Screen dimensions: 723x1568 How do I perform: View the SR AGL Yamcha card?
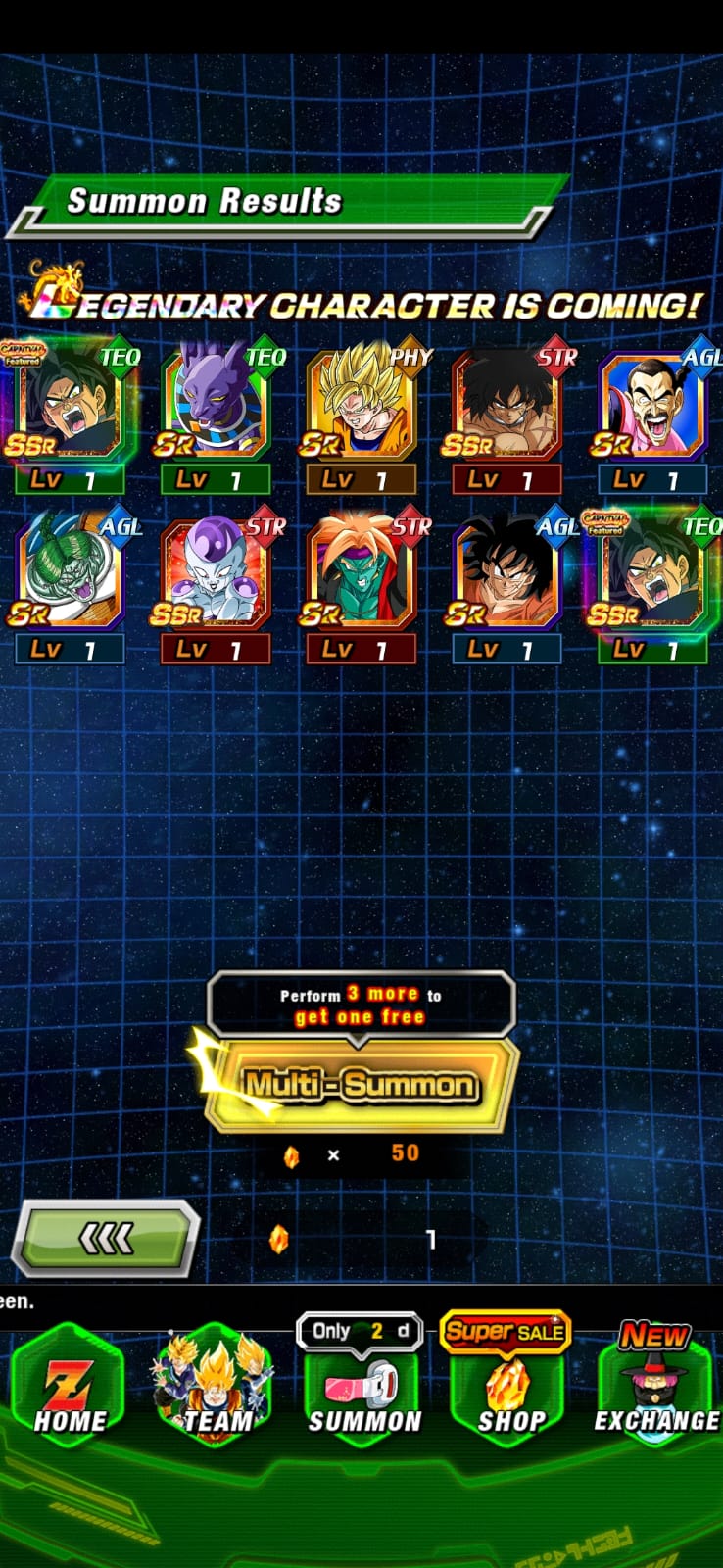coord(507,588)
